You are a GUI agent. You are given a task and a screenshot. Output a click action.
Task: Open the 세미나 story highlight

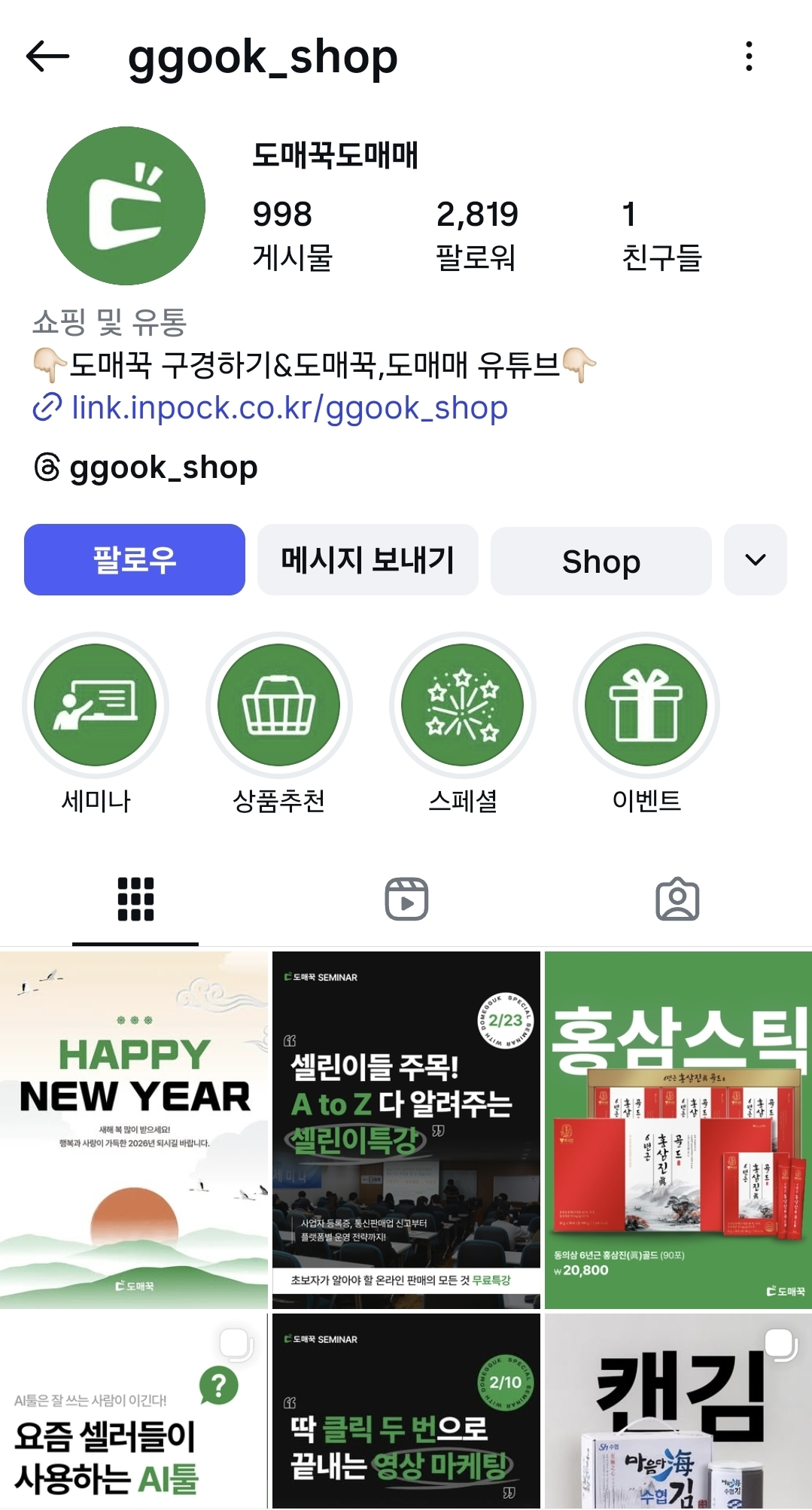[x=95, y=705]
